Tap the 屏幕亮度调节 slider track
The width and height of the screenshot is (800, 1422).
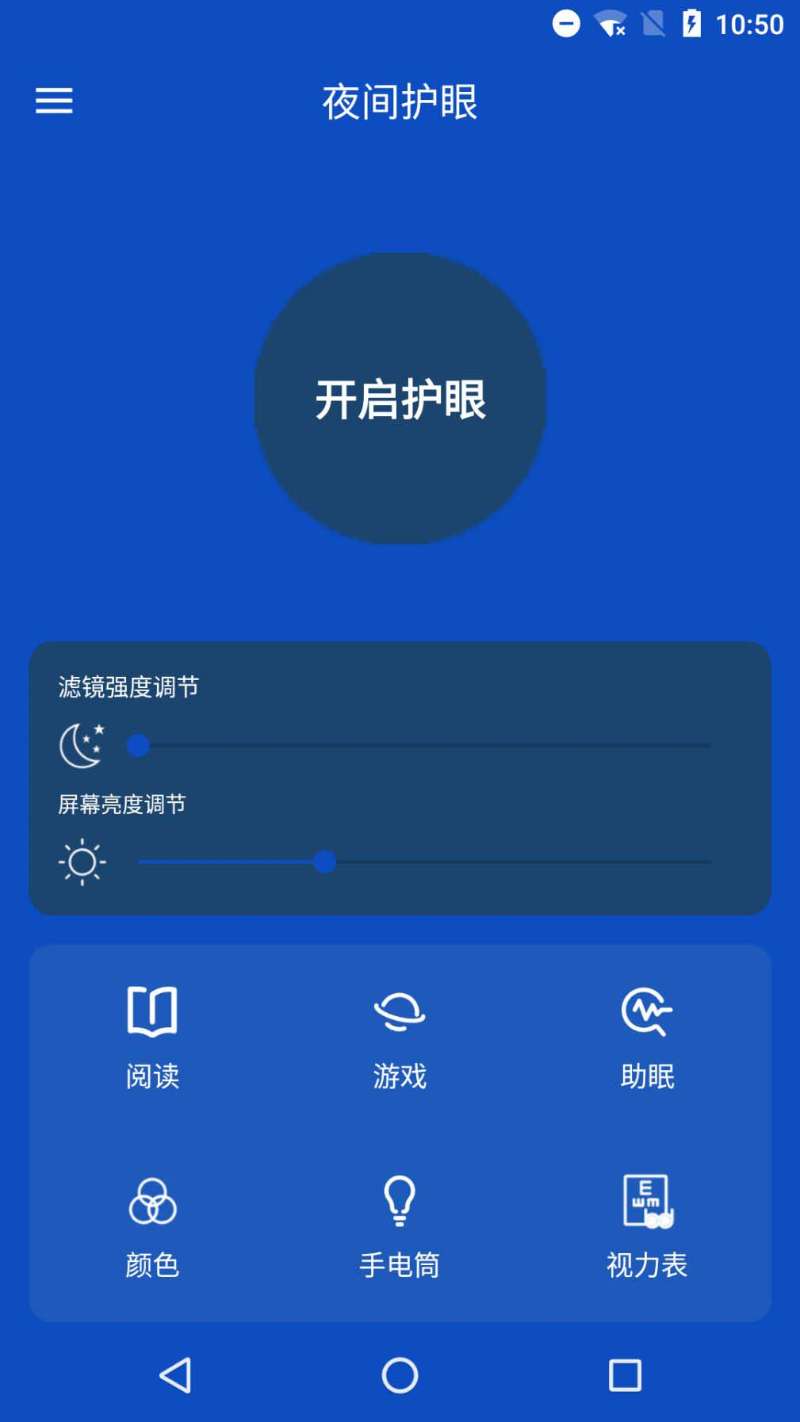(424, 862)
